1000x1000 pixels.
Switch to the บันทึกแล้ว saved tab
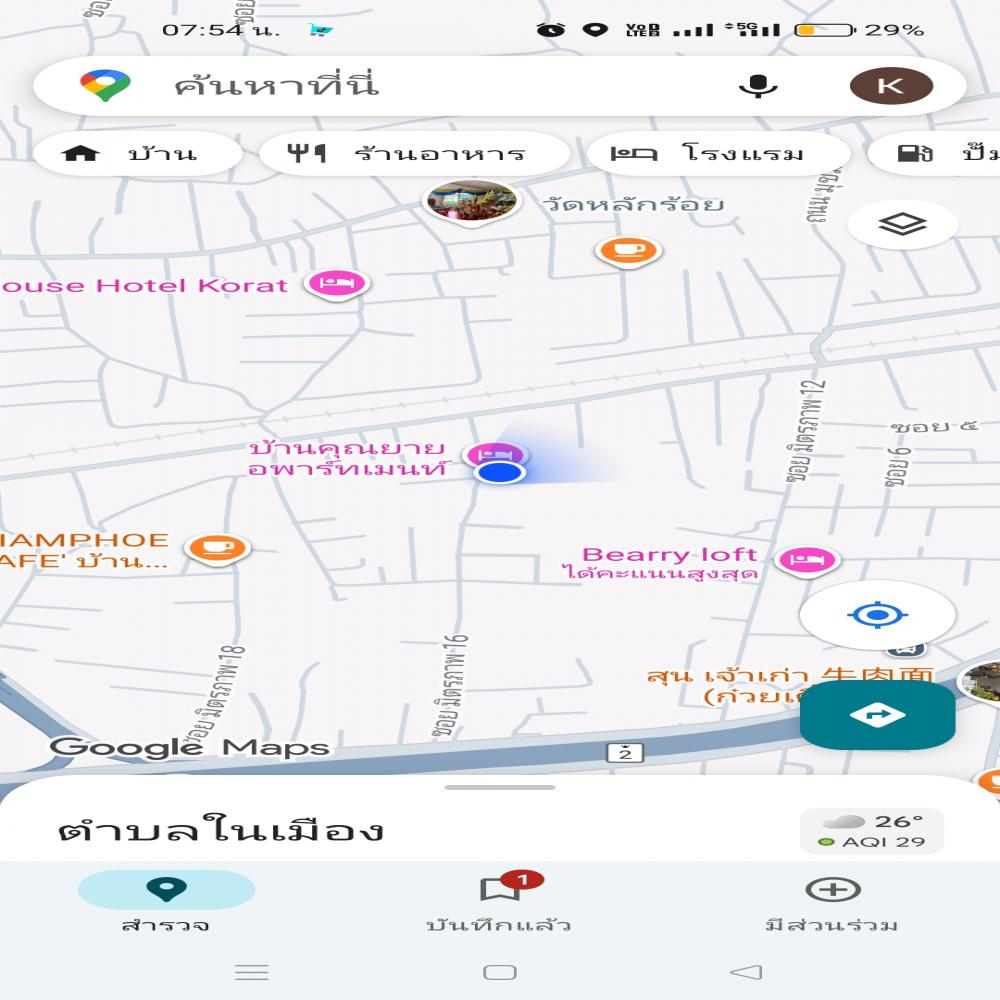(x=499, y=902)
